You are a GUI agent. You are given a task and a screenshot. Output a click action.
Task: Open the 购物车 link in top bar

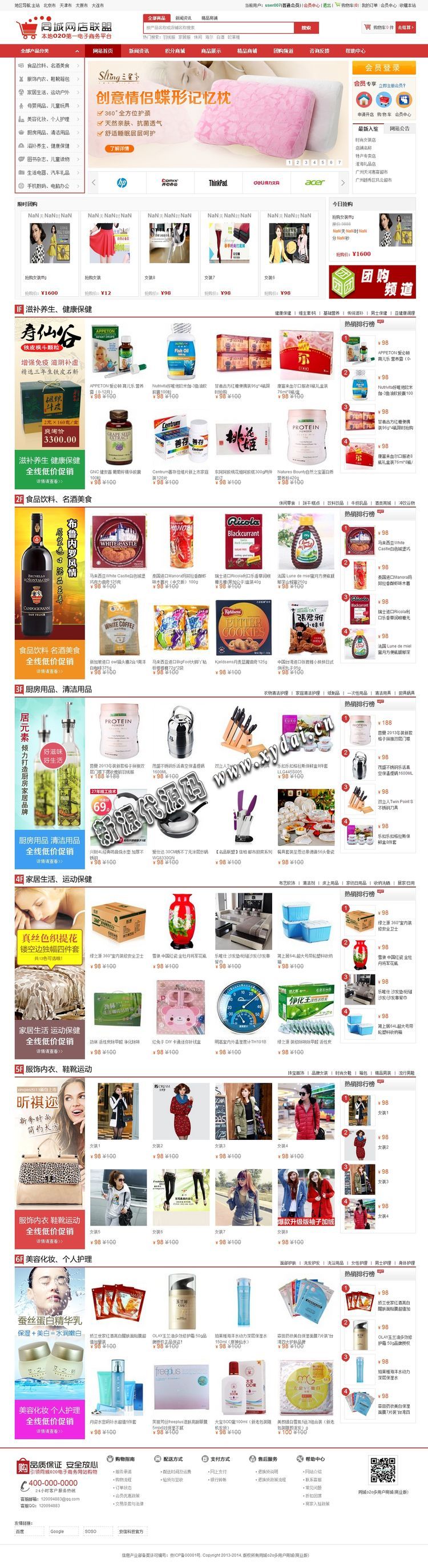(348, 5)
